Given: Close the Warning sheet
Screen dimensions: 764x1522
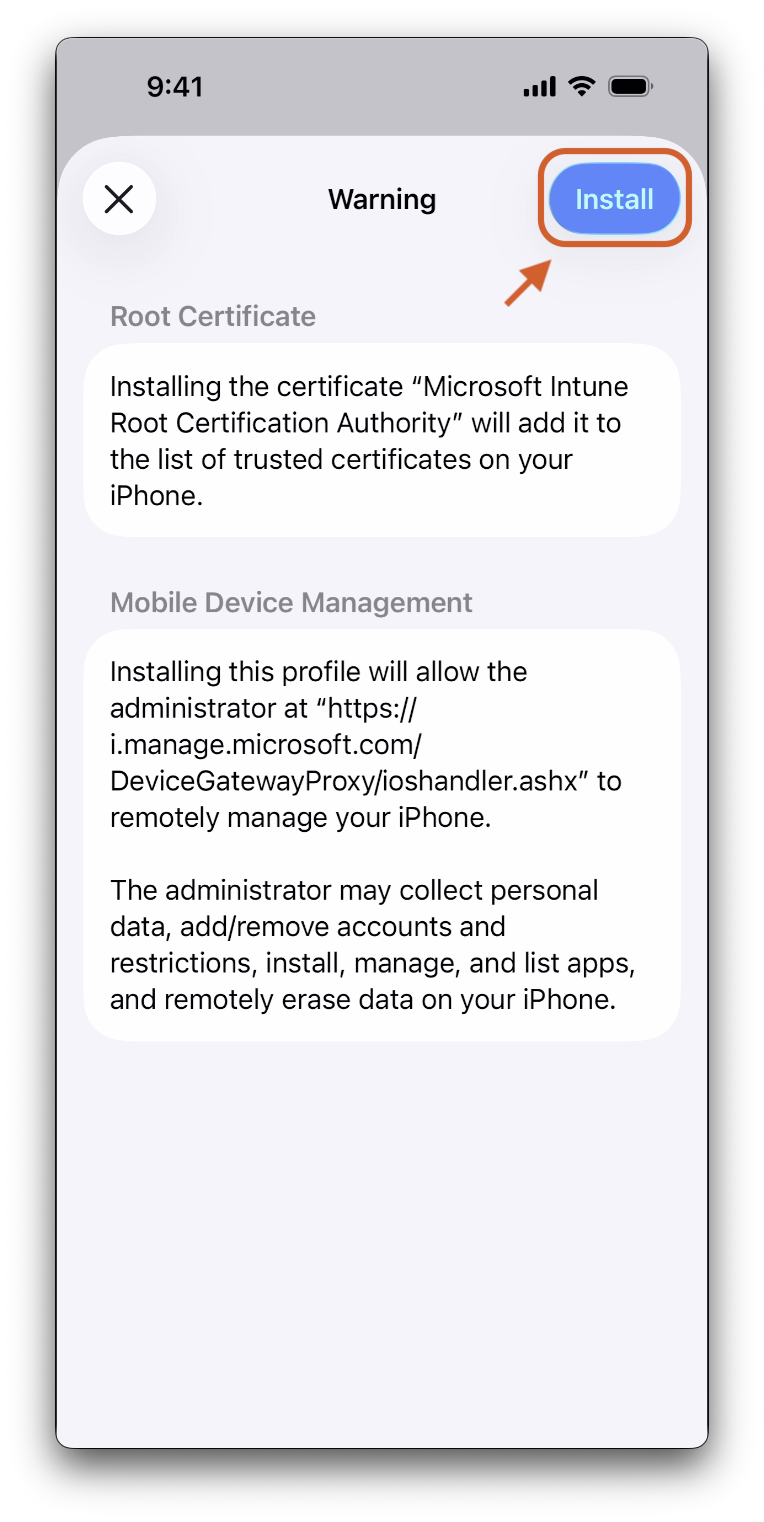Looking at the screenshot, I should pyautogui.click(x=119, y=199).
